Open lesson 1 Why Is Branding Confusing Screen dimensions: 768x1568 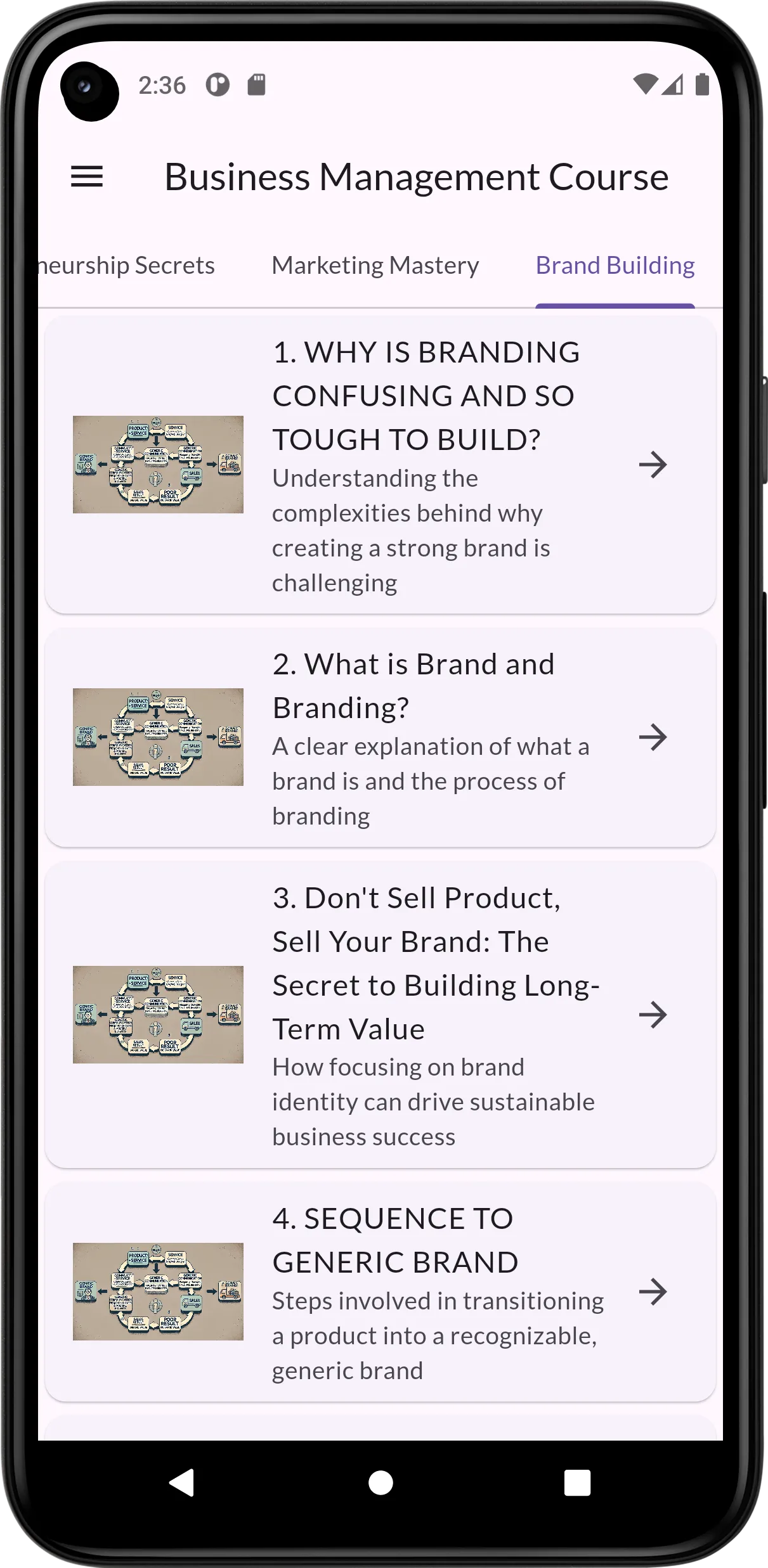[381, 465]
